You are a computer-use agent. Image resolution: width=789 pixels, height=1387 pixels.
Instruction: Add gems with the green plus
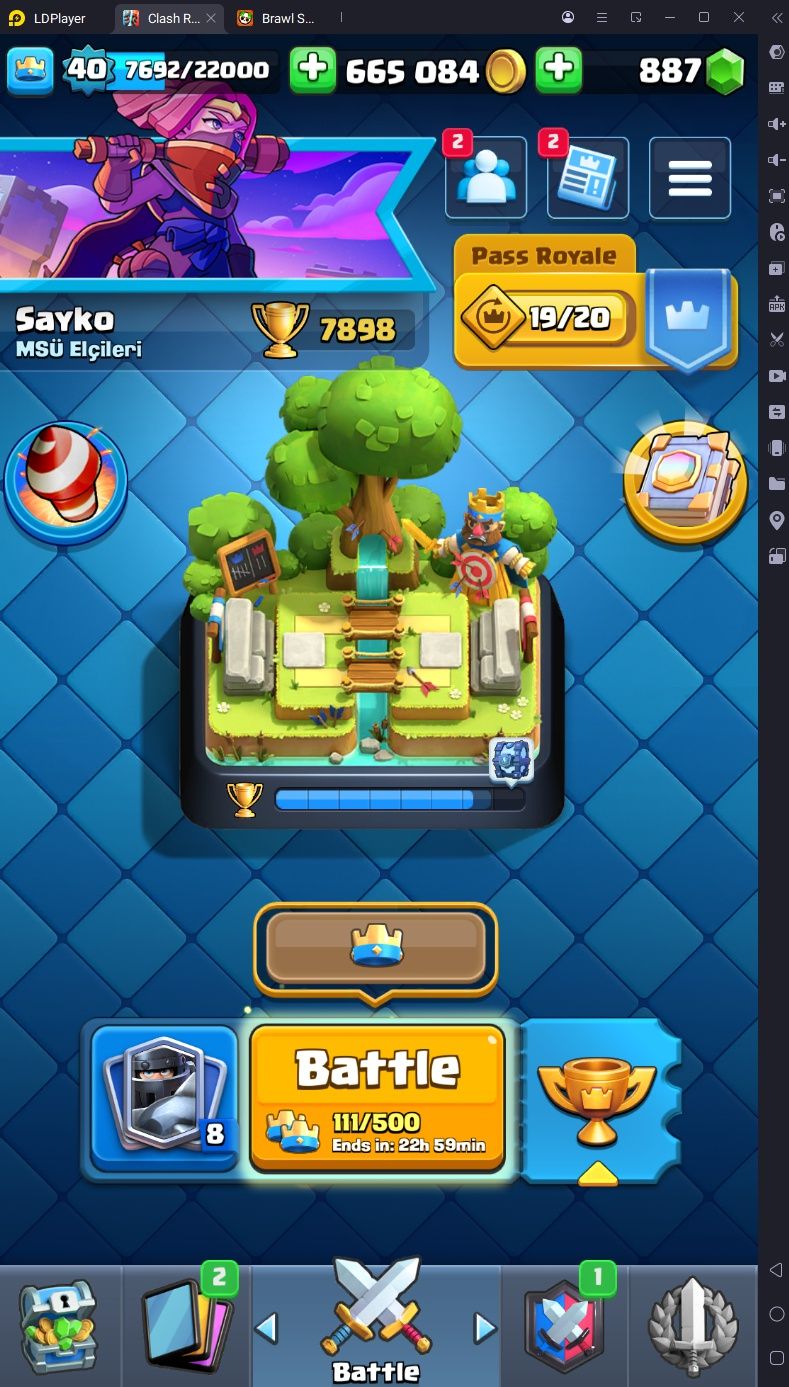(559, 70)
